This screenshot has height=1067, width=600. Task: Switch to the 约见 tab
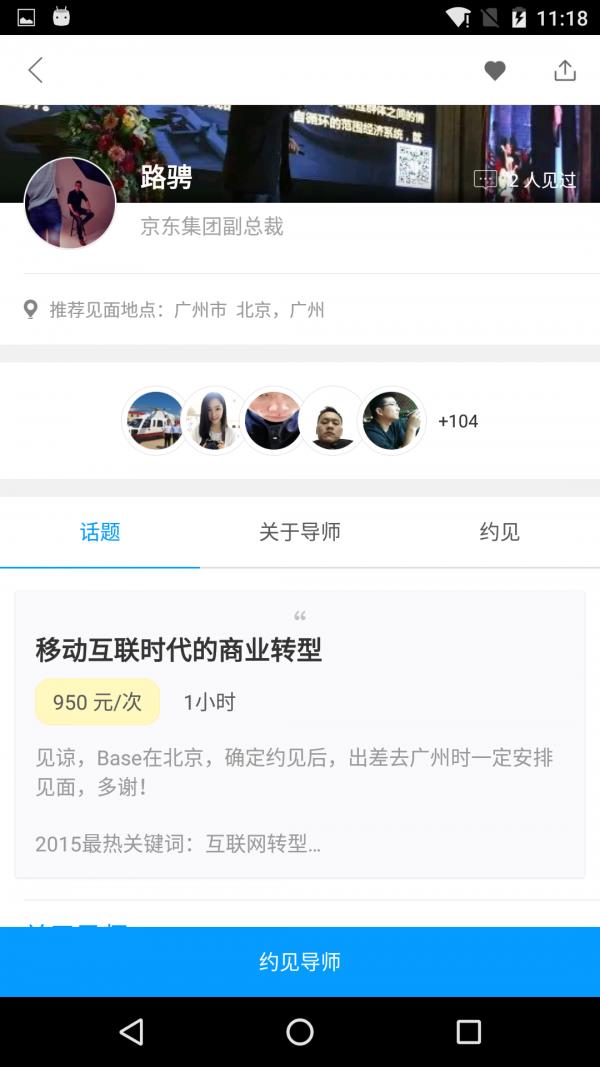[x=499, y=532]
